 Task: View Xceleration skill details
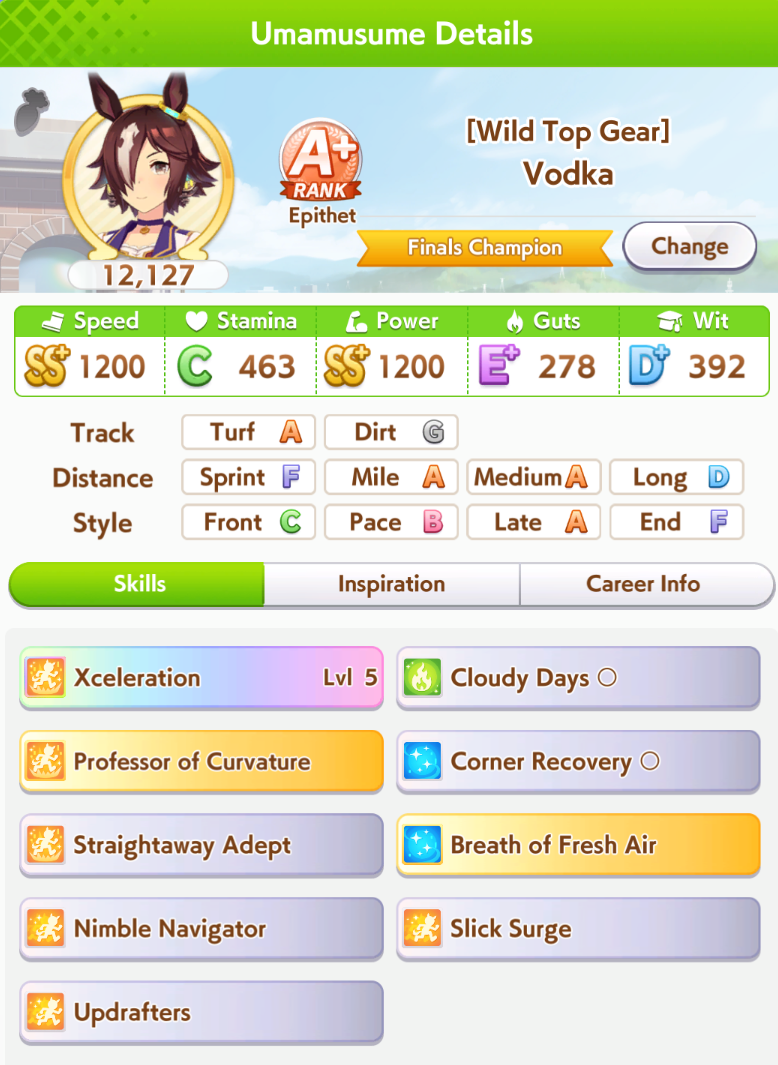201,677
